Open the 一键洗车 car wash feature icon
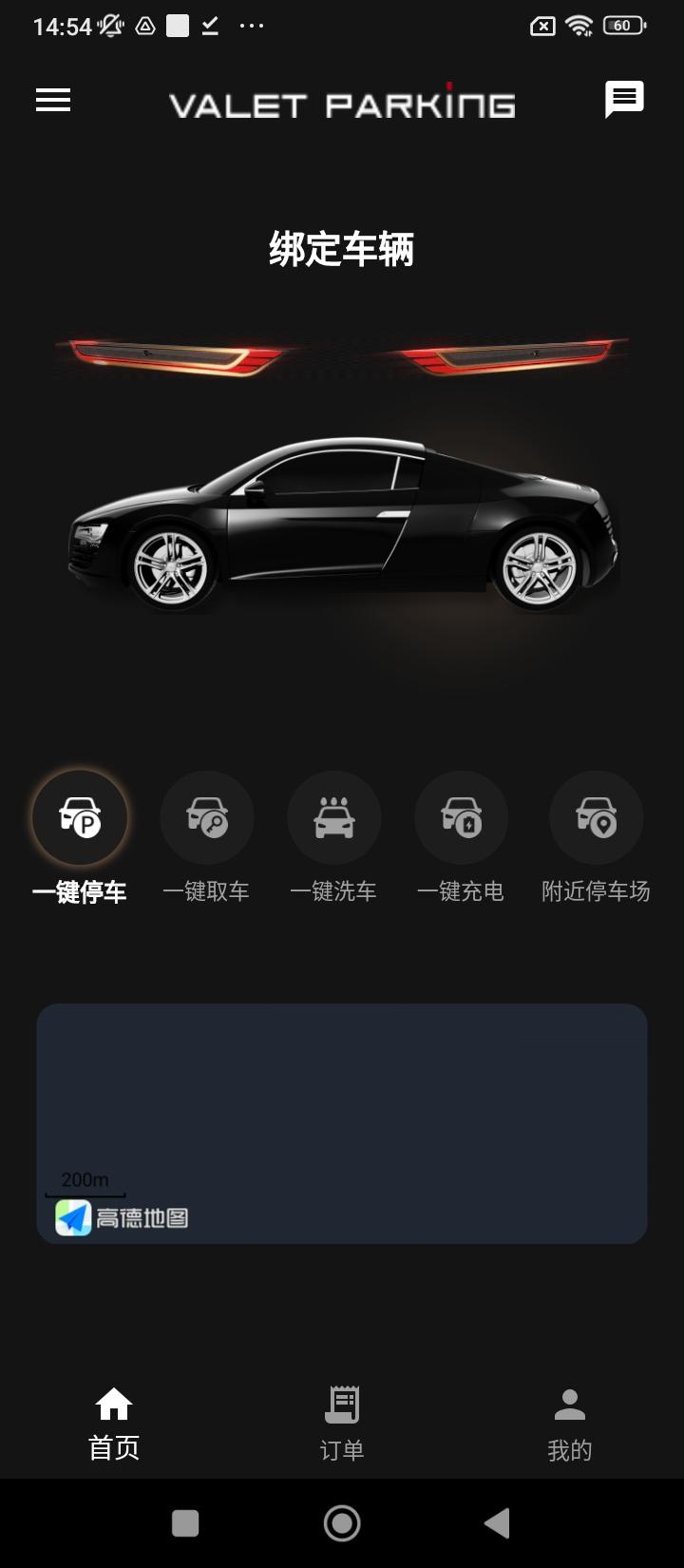Viewport: 684px width, 1568px height. tap(334, 817)
